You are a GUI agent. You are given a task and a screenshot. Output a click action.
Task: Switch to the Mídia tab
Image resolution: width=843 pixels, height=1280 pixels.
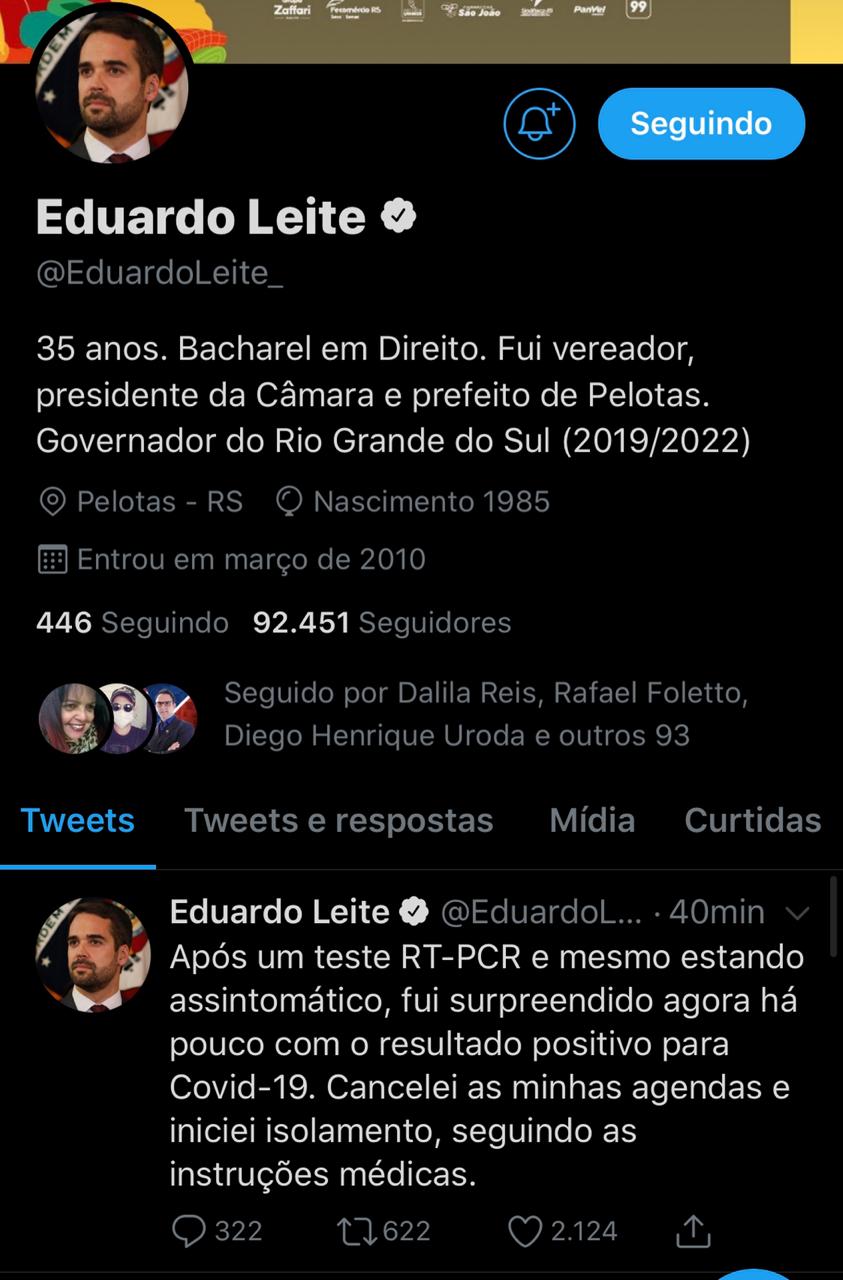[592, 821]
